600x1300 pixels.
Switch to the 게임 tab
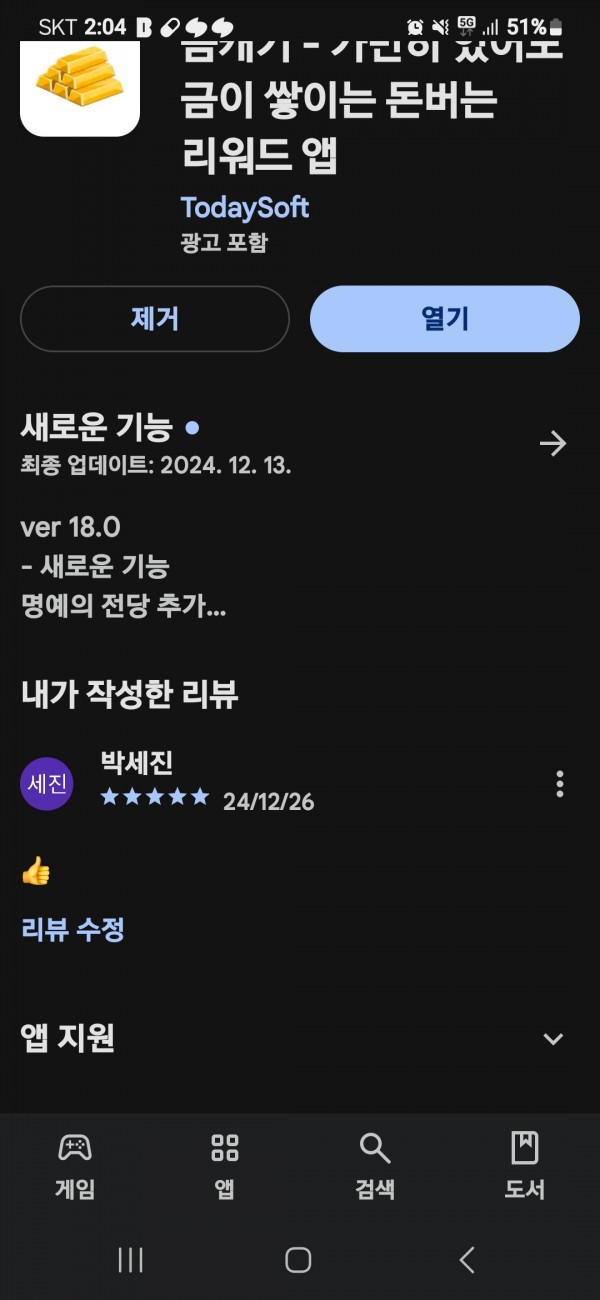click(75, 1166)
